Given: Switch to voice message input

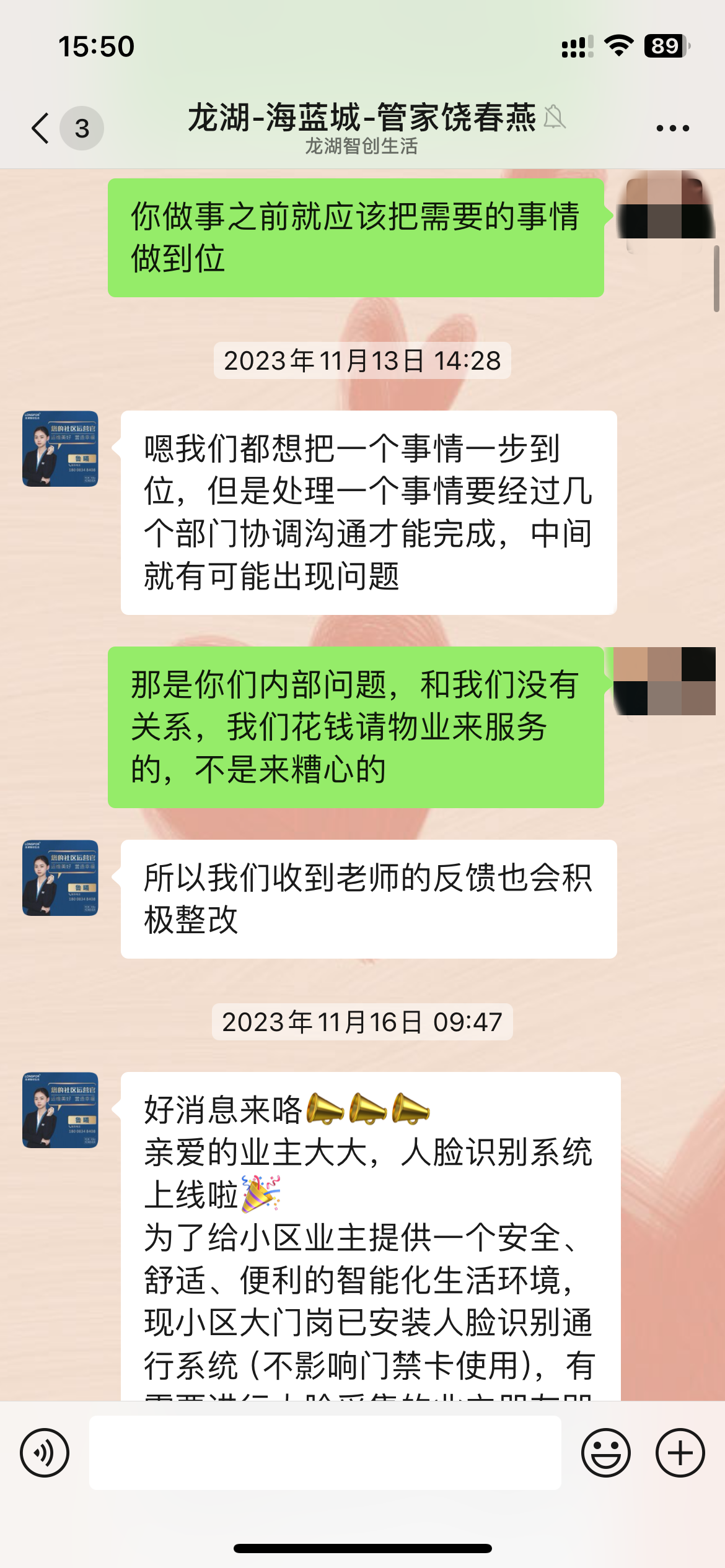Looking at the screenshot, I should [45, 1452].
